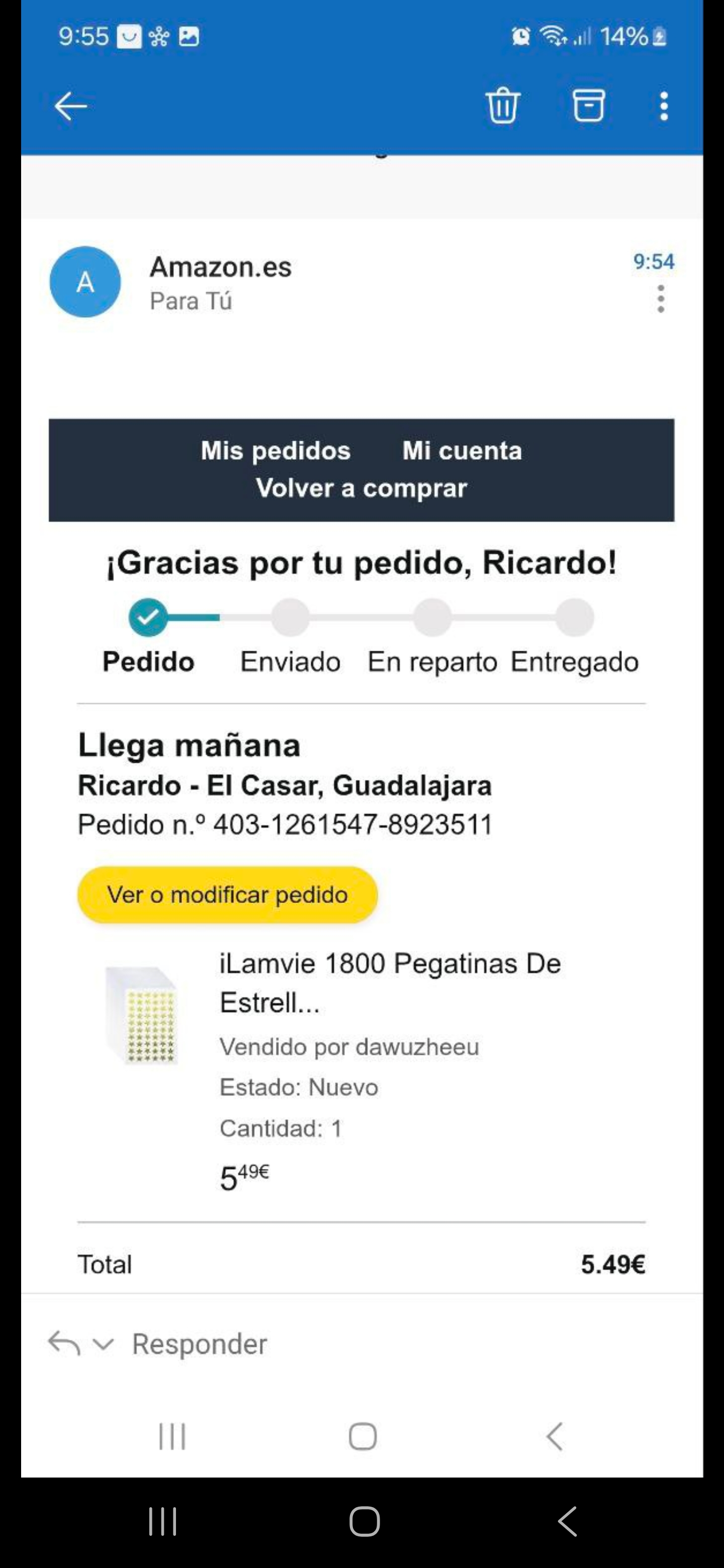
Task: Delete this email with the trash icon
Action: [502, 106]
